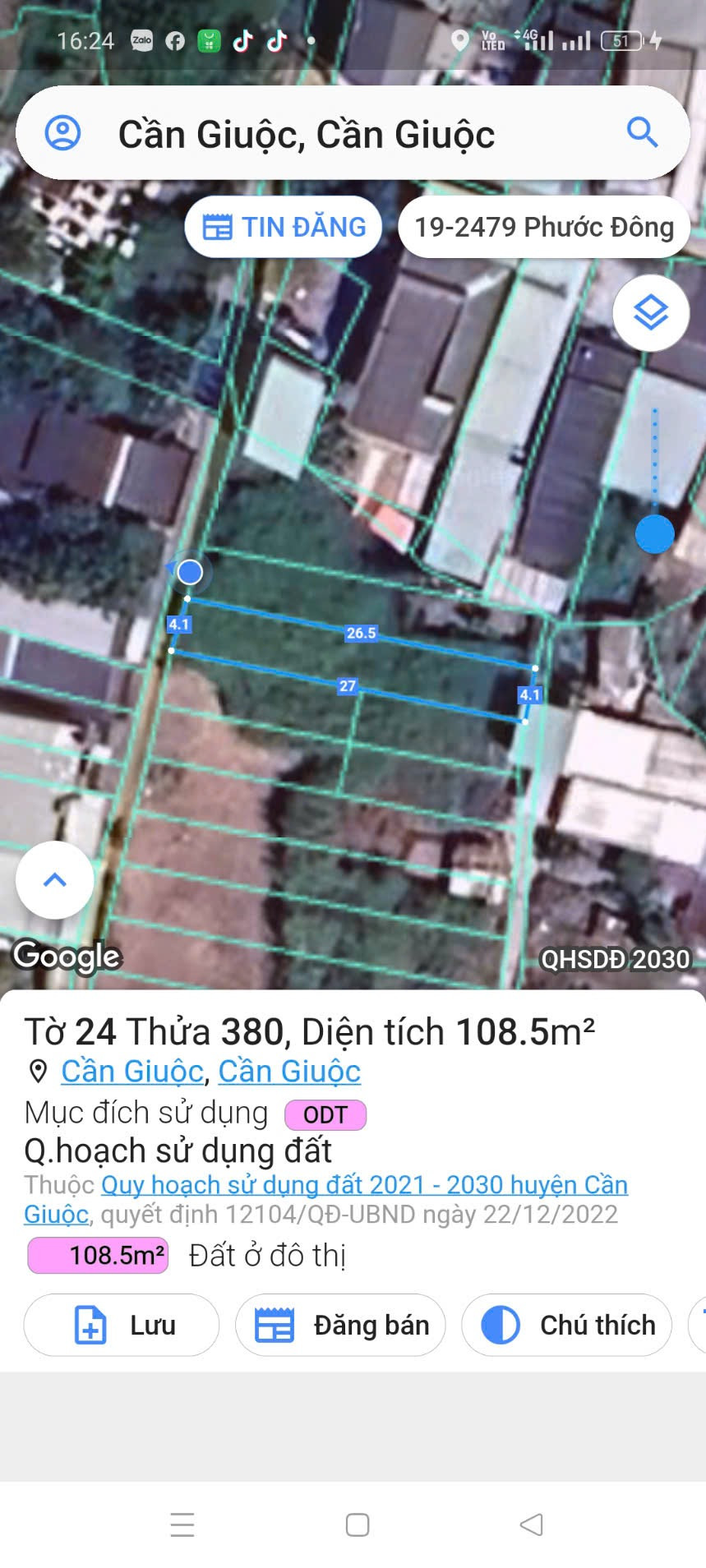
Task: Go back with the system back button
Action: pyautogui.click(x=531, y=1524)
